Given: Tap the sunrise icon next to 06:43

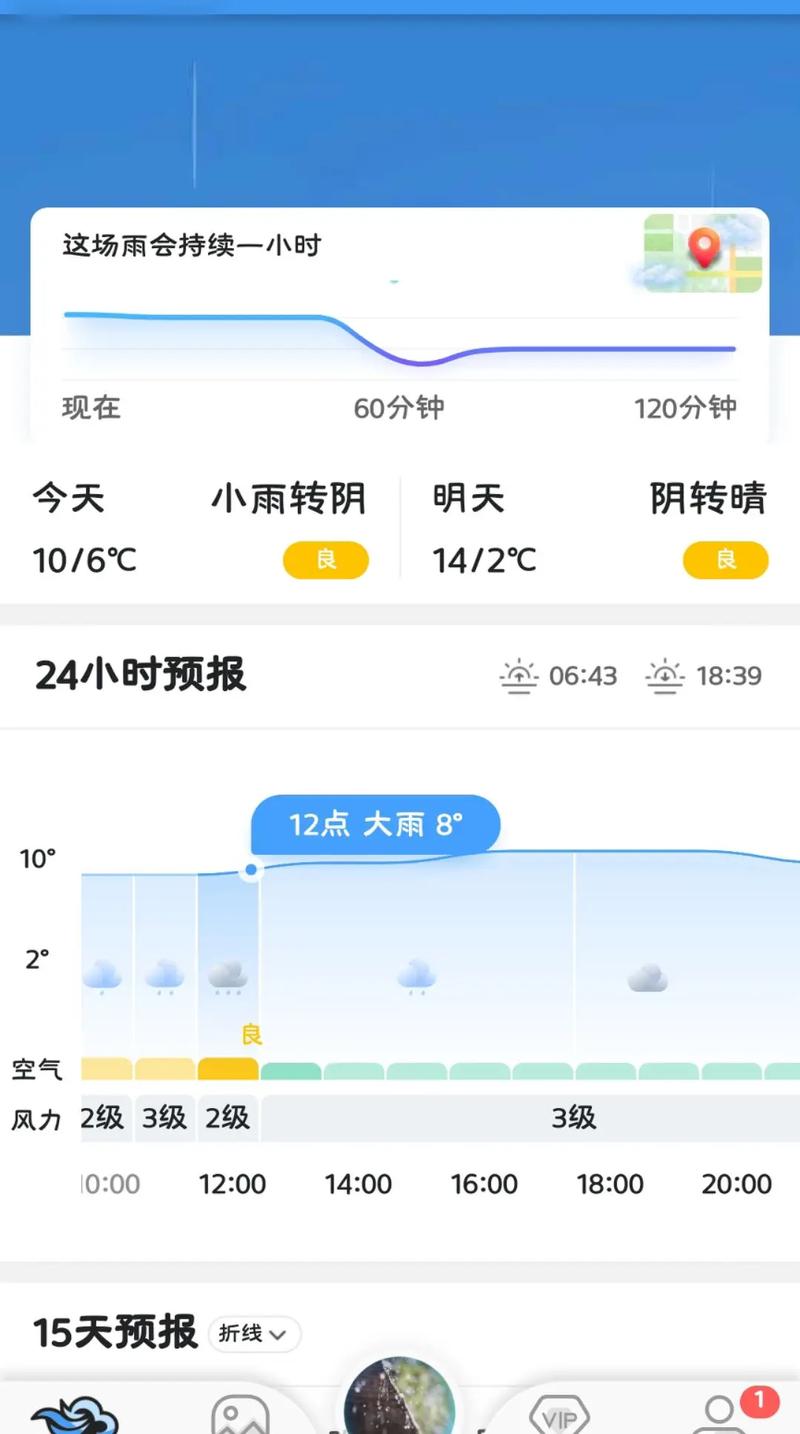Looking at the screenshot, I should click(x=519, y=675).
